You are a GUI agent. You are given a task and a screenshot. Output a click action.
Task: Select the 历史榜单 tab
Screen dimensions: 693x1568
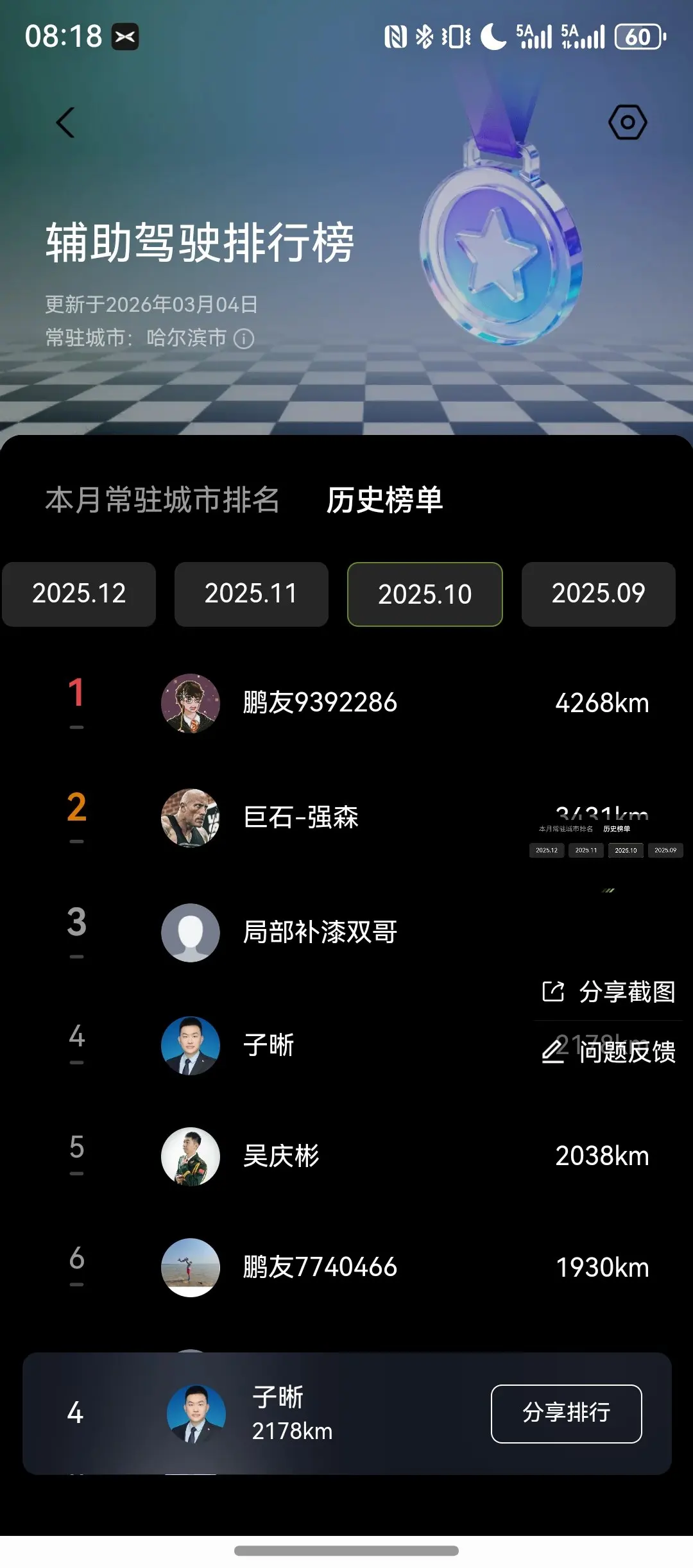point(384,500)
